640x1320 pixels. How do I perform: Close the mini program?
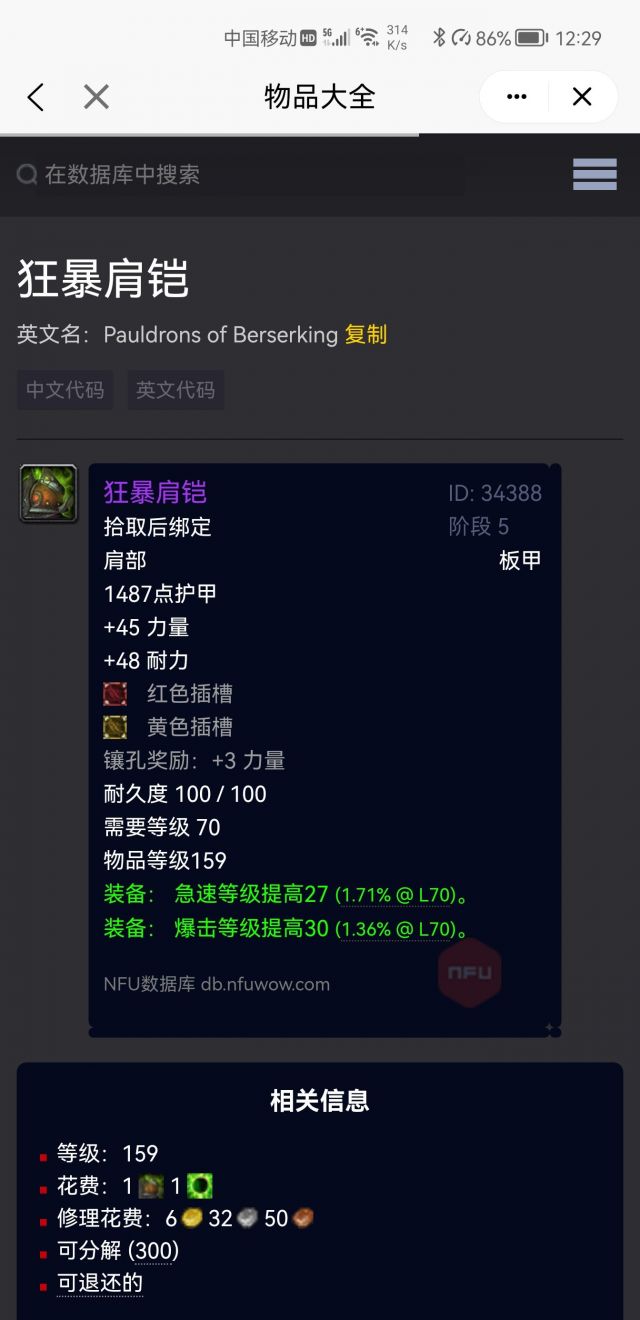click(582, 97)
